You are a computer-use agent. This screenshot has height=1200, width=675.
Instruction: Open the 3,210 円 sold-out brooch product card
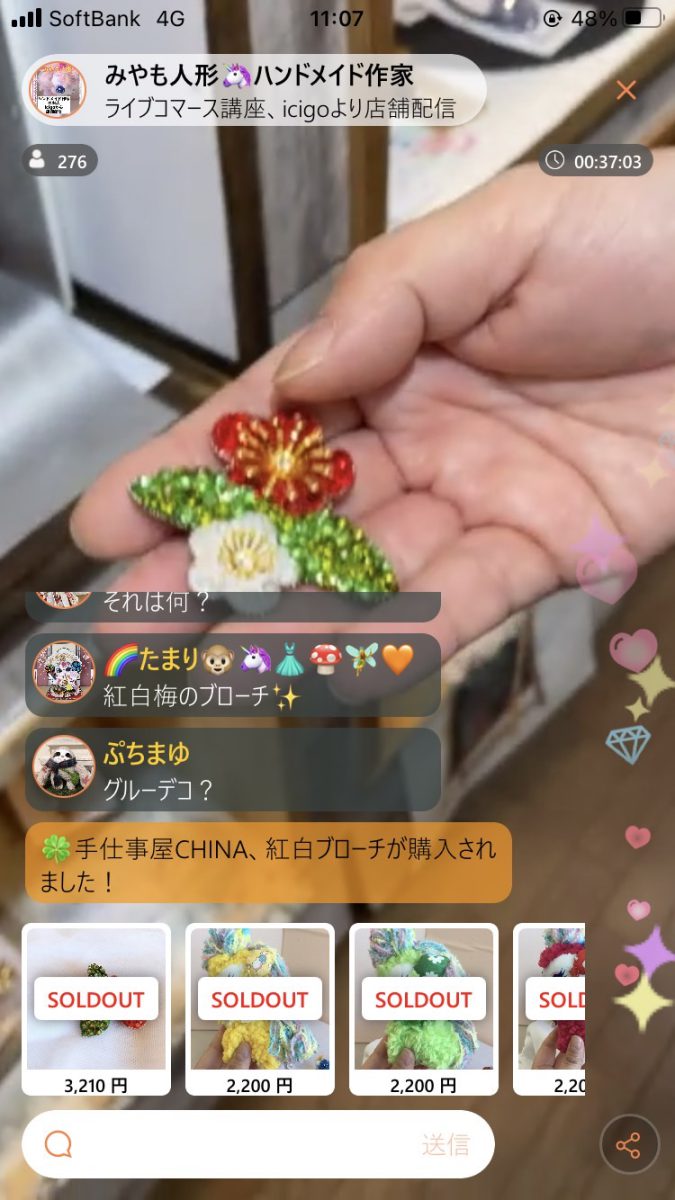coord(96,1008)
